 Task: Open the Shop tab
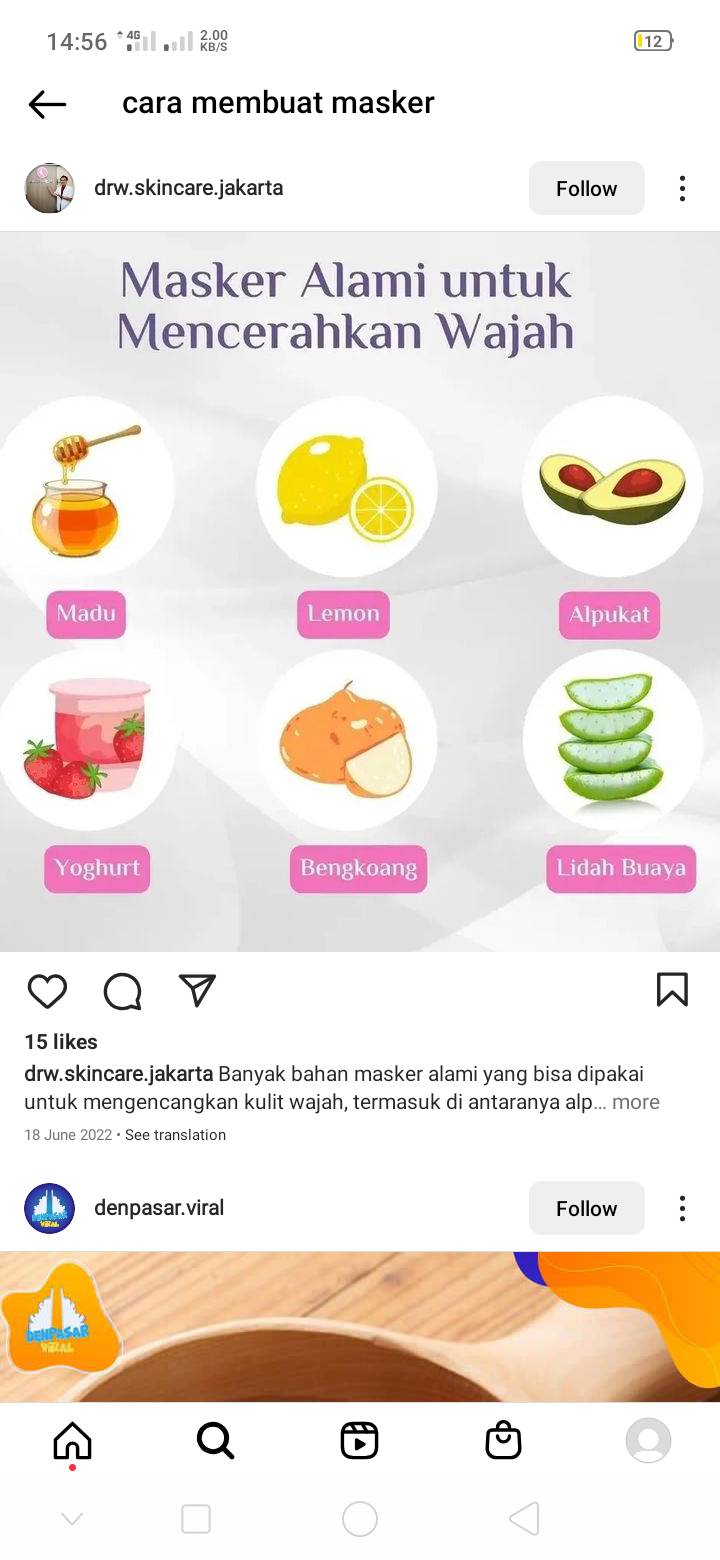click(503, 1441)
